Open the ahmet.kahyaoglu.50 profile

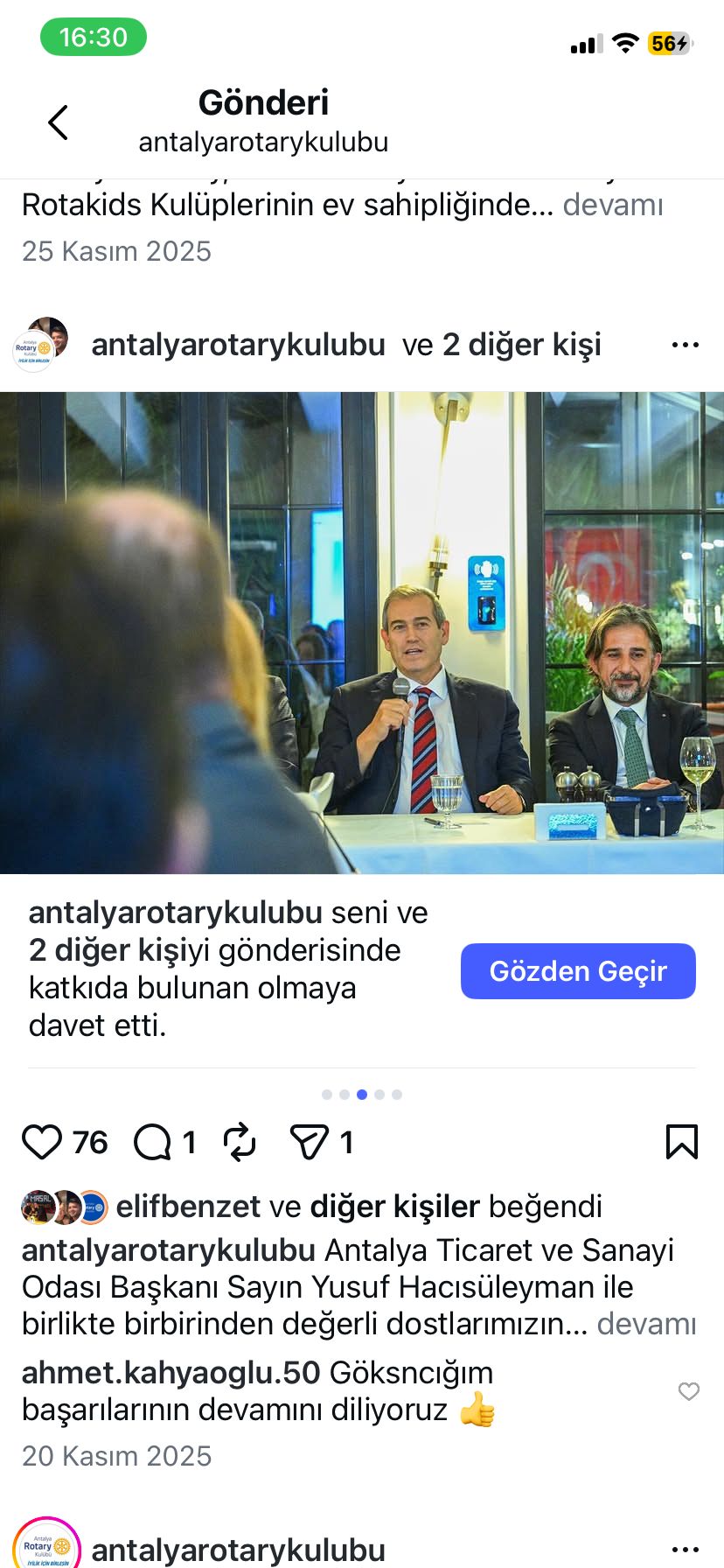(x=171, y=1373)
